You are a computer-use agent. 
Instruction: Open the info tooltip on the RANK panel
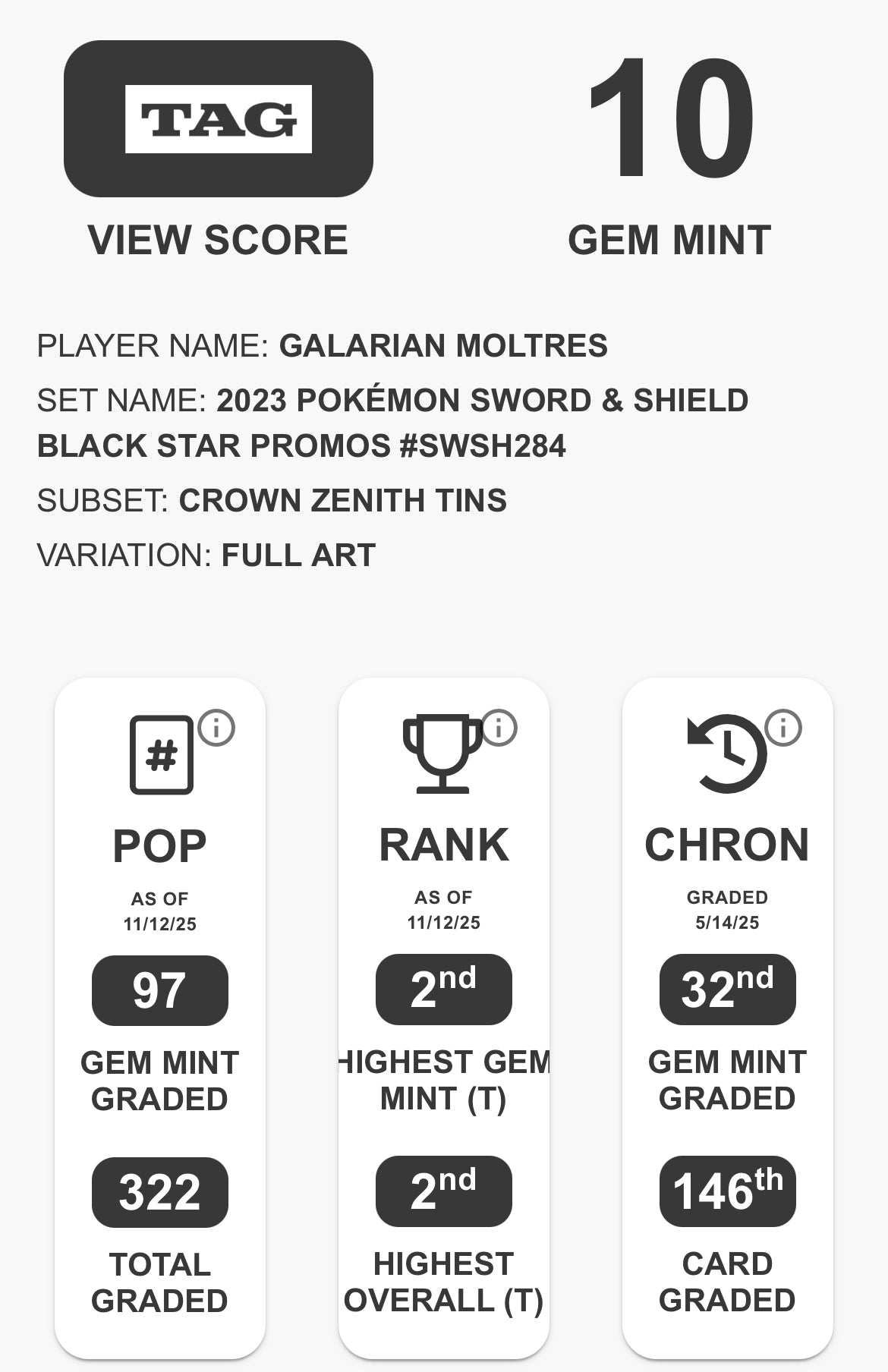(499, 728)
